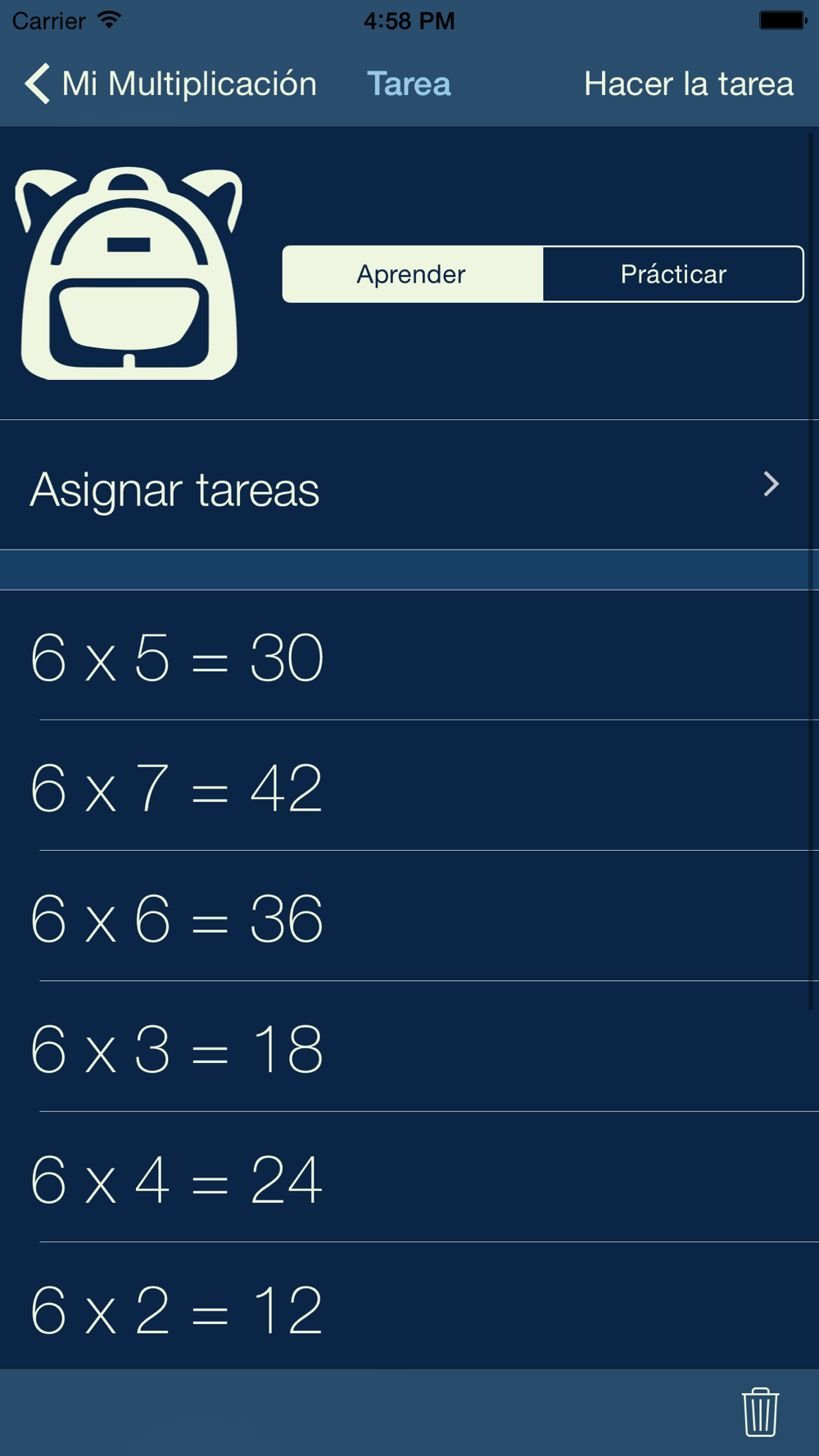Image resolution: width=819 pixels, height=1456 pixels.
Task: Select the 6 x 2 = 12 row
Action: point(409,1306)
